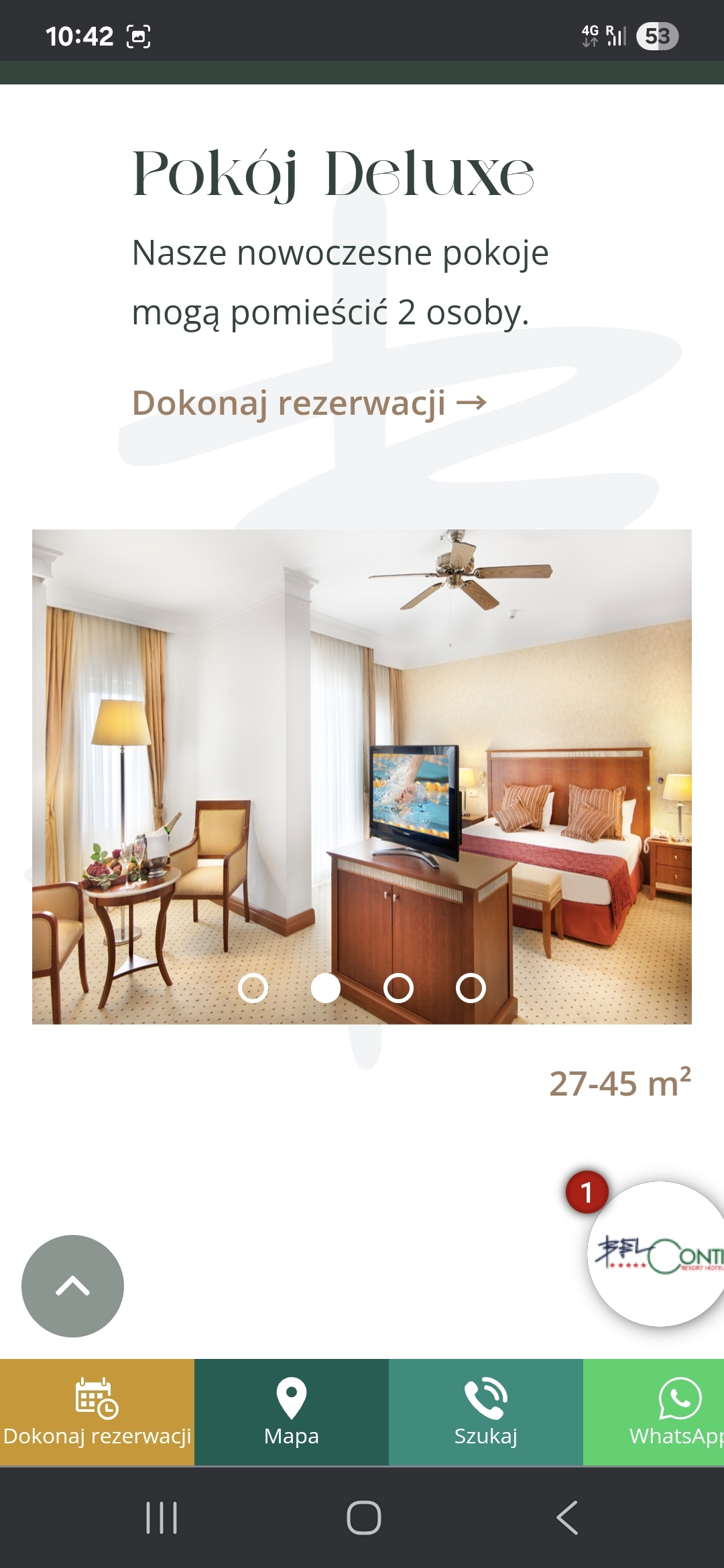Jump to the third room photo slide
724x1568 pixels.
398,988
